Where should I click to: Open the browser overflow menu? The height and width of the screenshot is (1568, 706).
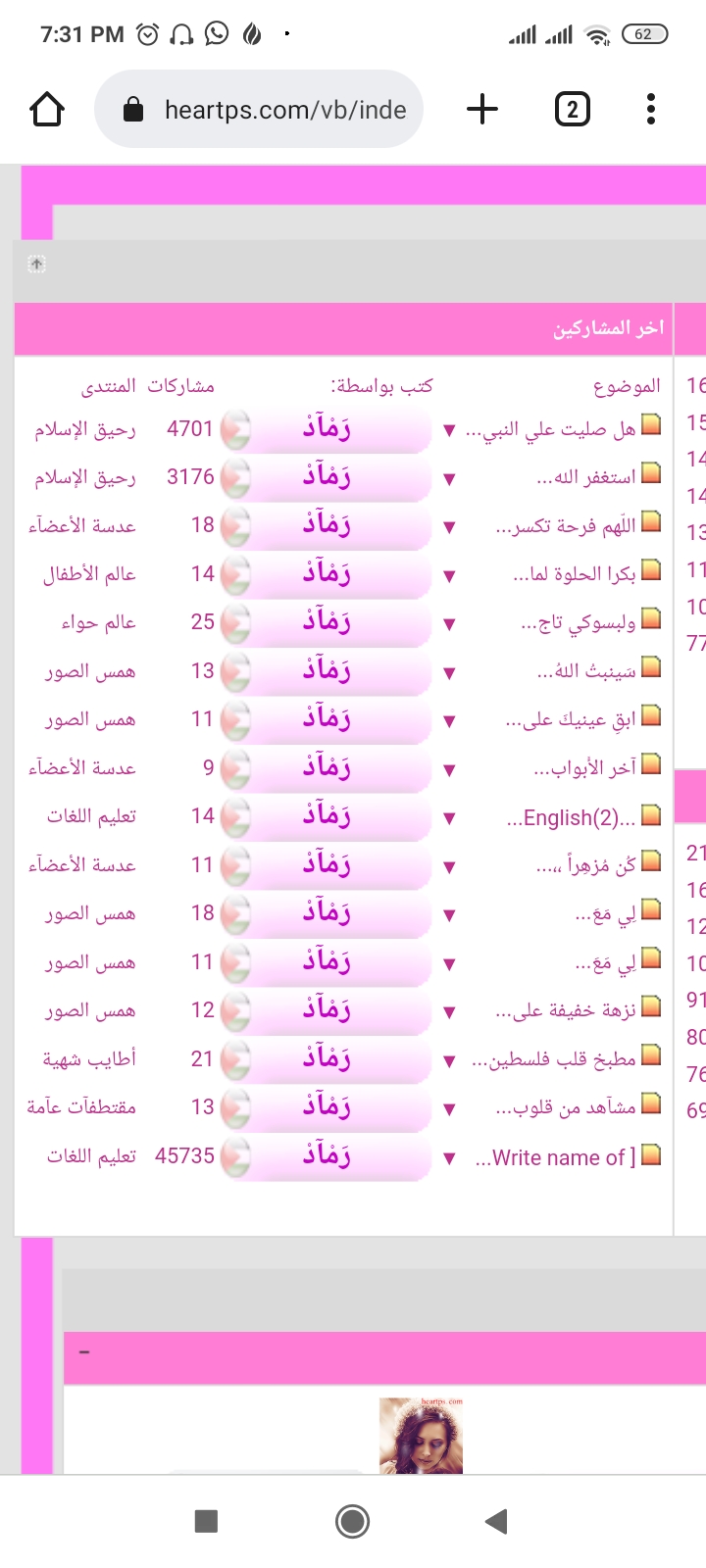click(x=650, y=110)
